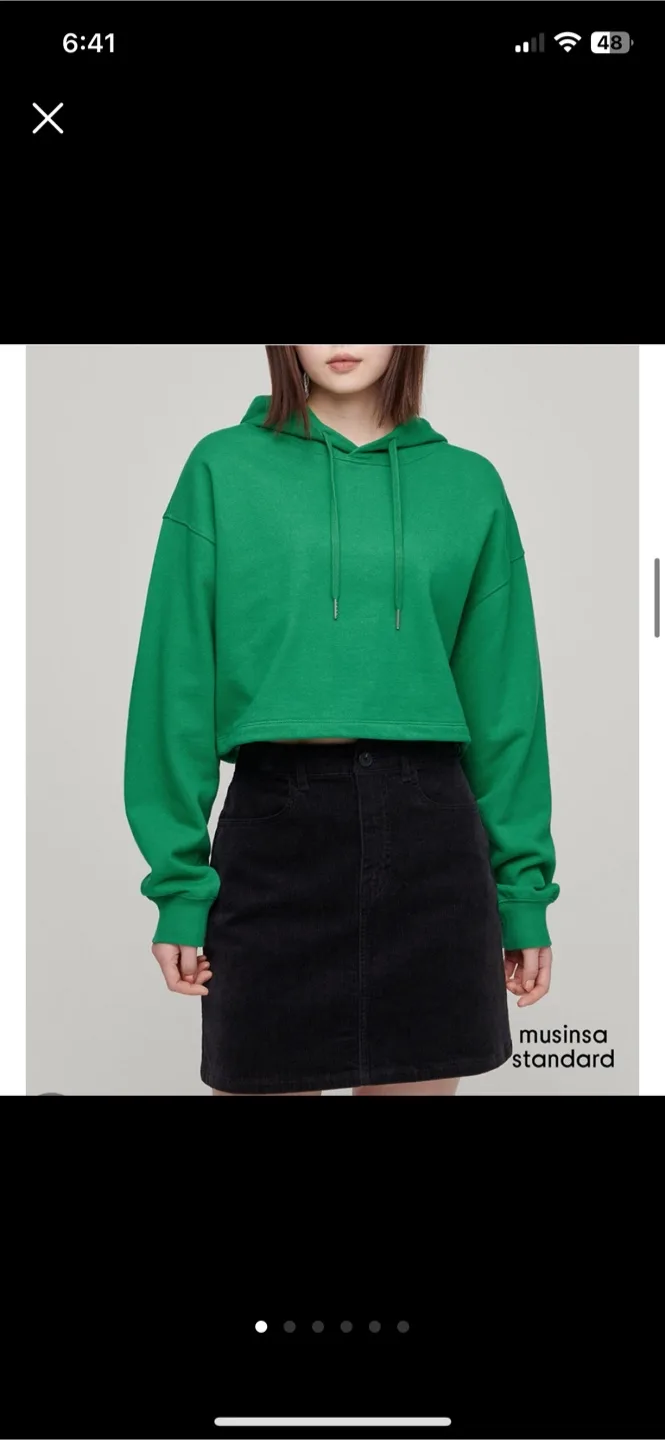Close the full-screen image viewer
The image size is (665, 1440).
48,119
